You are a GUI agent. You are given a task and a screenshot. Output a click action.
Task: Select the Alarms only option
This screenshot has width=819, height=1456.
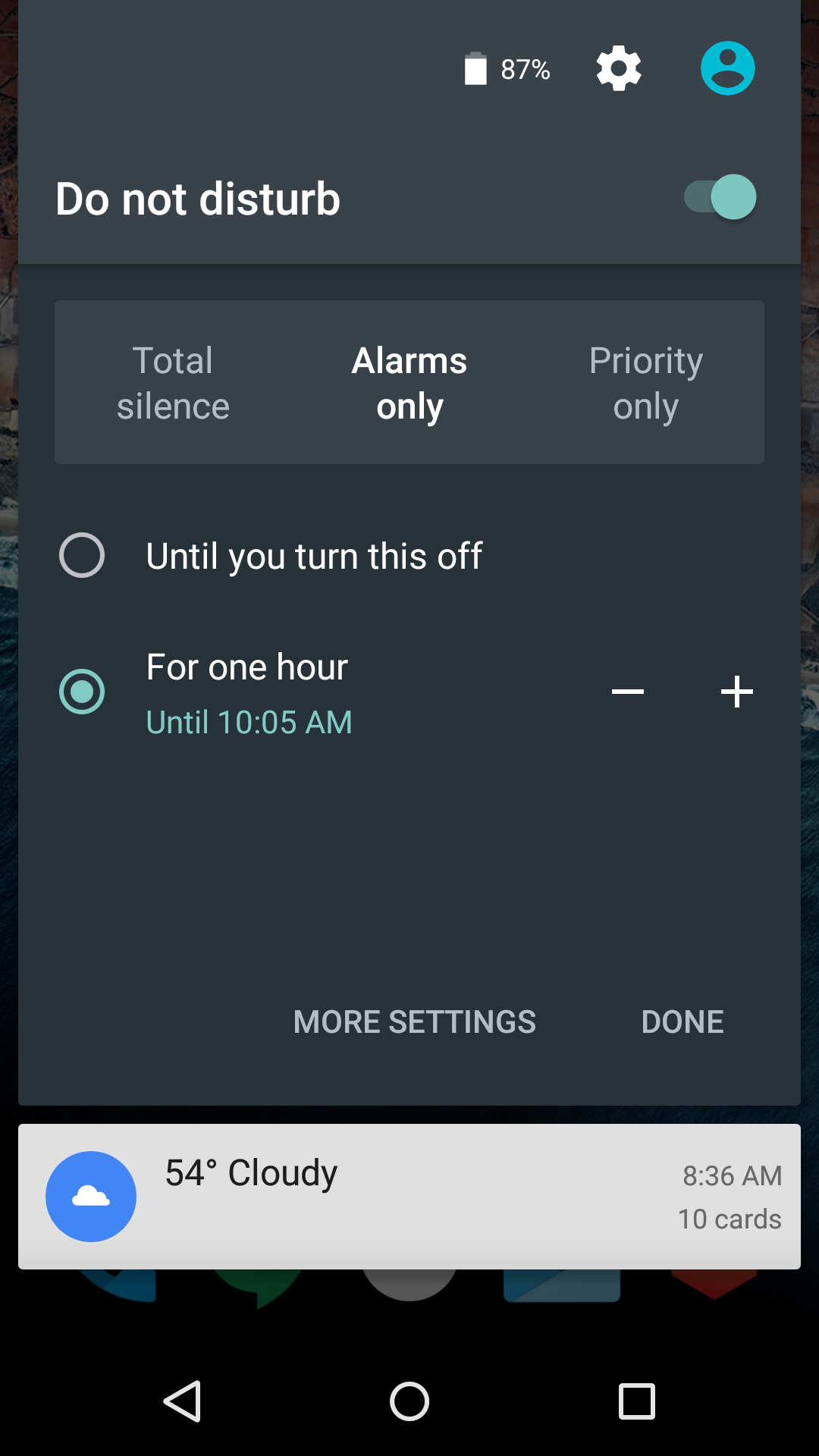409,383
